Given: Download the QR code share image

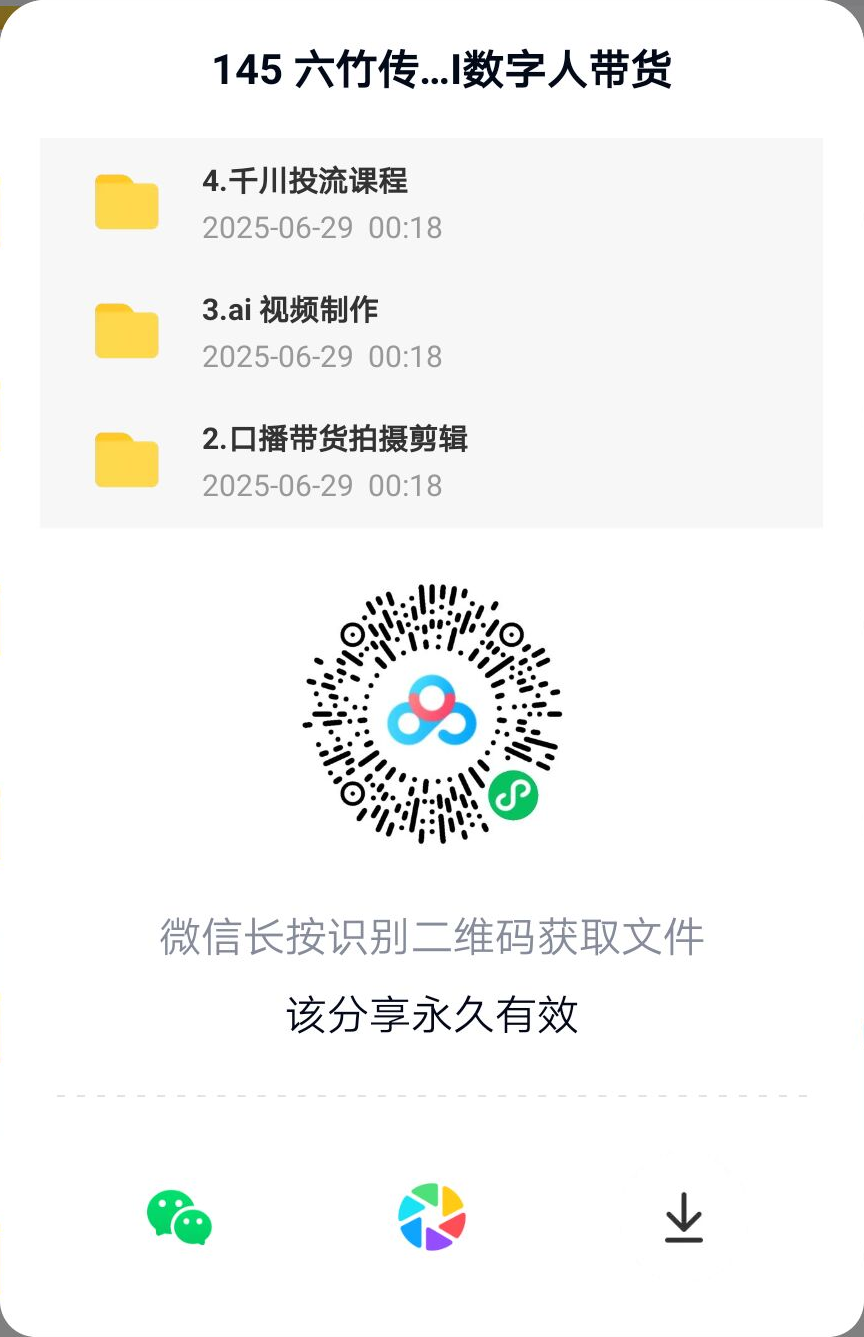Looking at the screenshot, I should tap(684, 1217).
